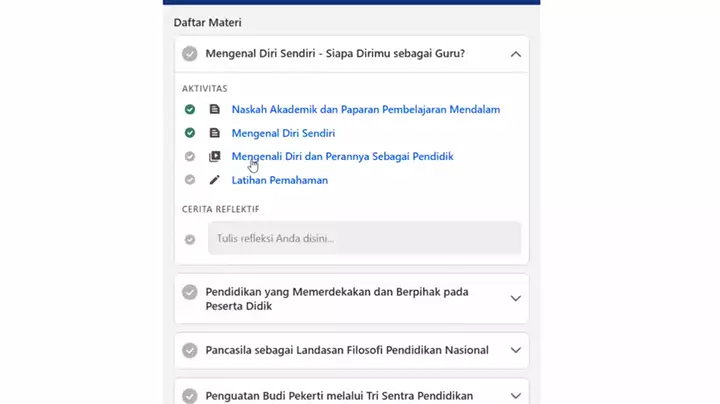Tap the Tulis refleksi Anda disini field

point(364,238)
